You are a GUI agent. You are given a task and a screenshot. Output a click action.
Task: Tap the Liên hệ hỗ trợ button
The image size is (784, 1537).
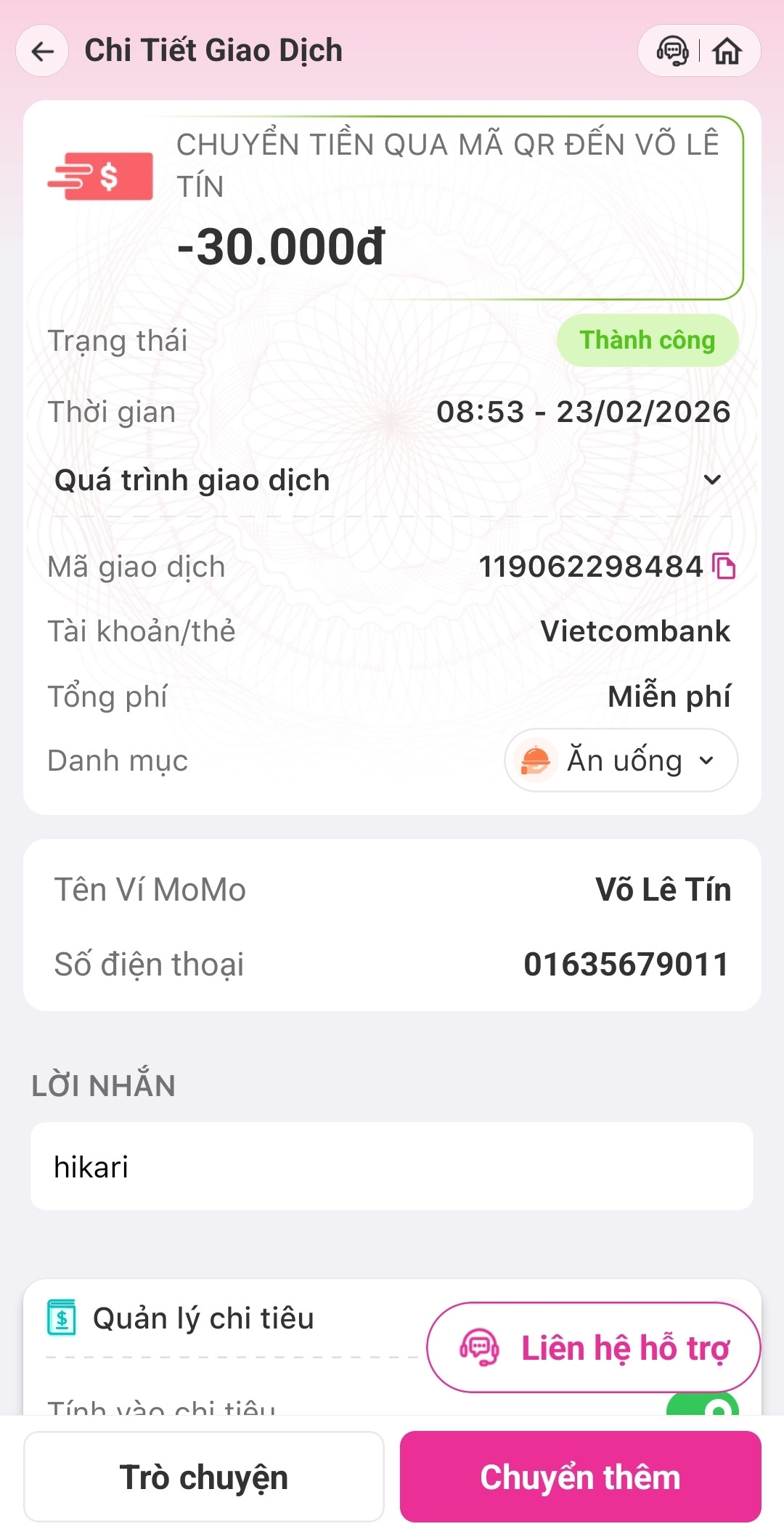(594, 1348)
